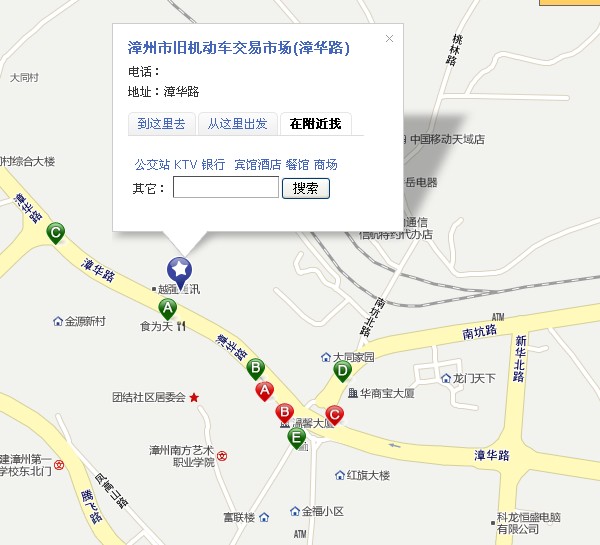Select the 在附近找 tab
This screenshot has height=545, width=600.
click(x=315, y=124)
